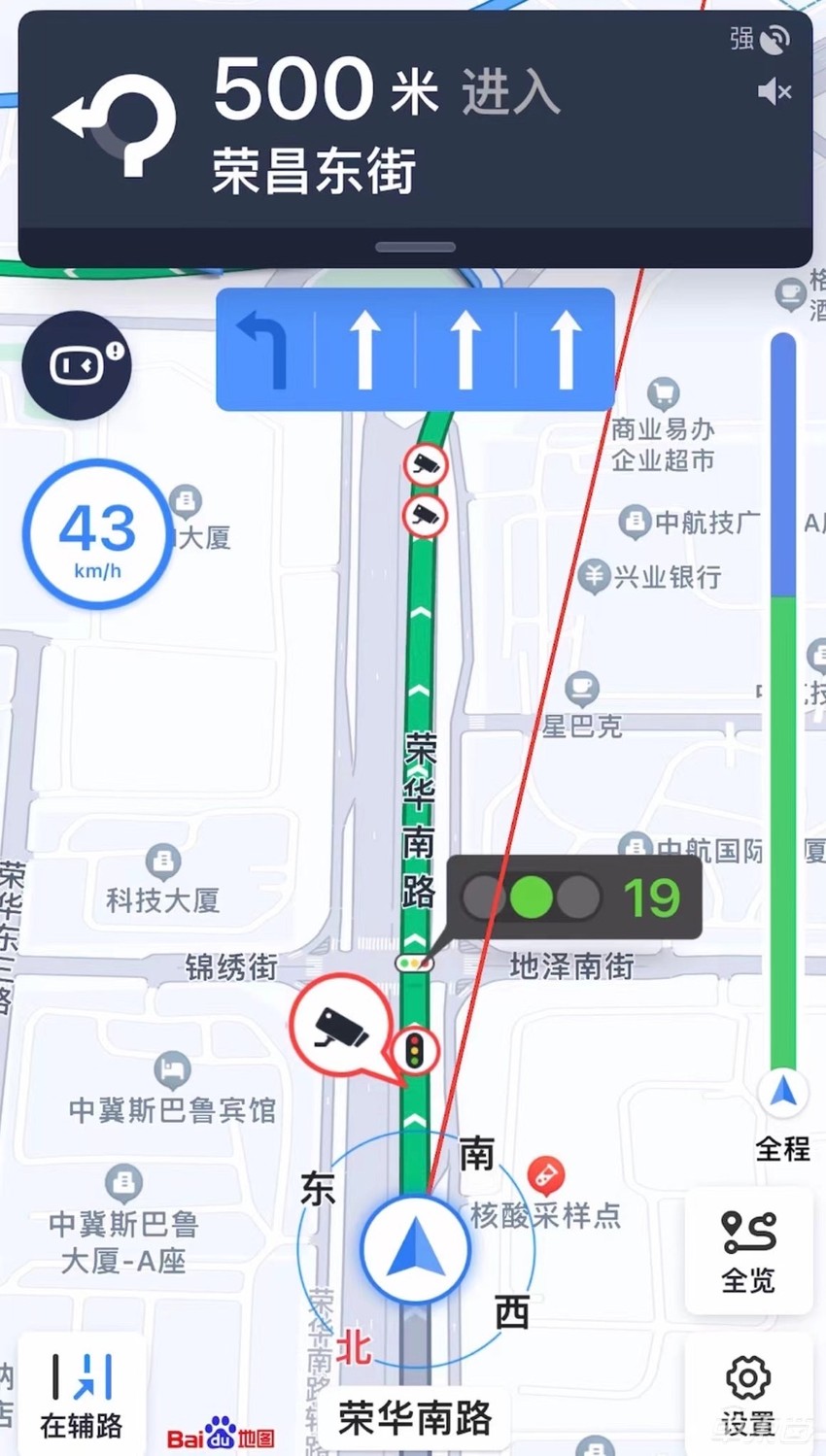Tap the current location navigation arrow
Image resolution: width=826 pixels, height=1456 pixels.
tap(415, 1250)
